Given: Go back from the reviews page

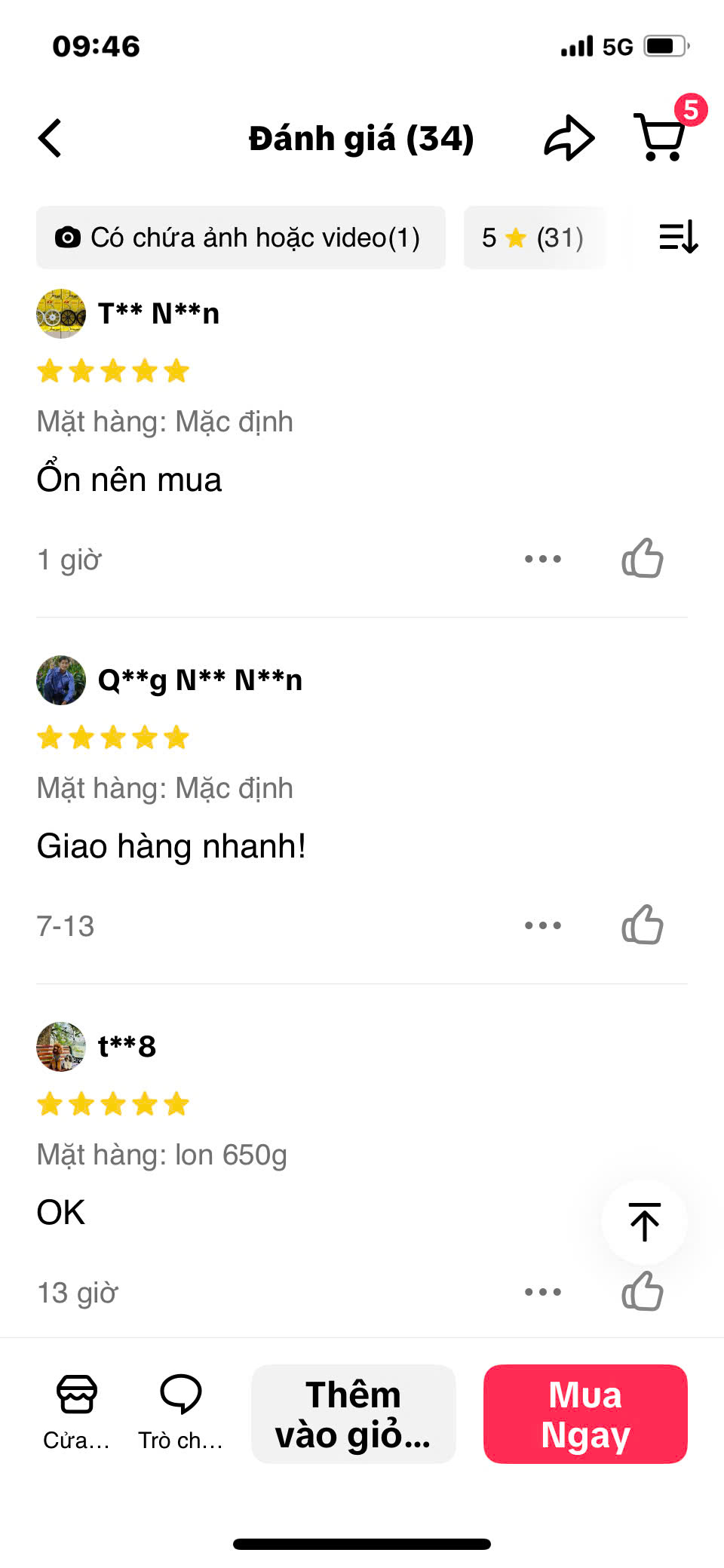Looking at the screenshot, I should pos(50,139).
